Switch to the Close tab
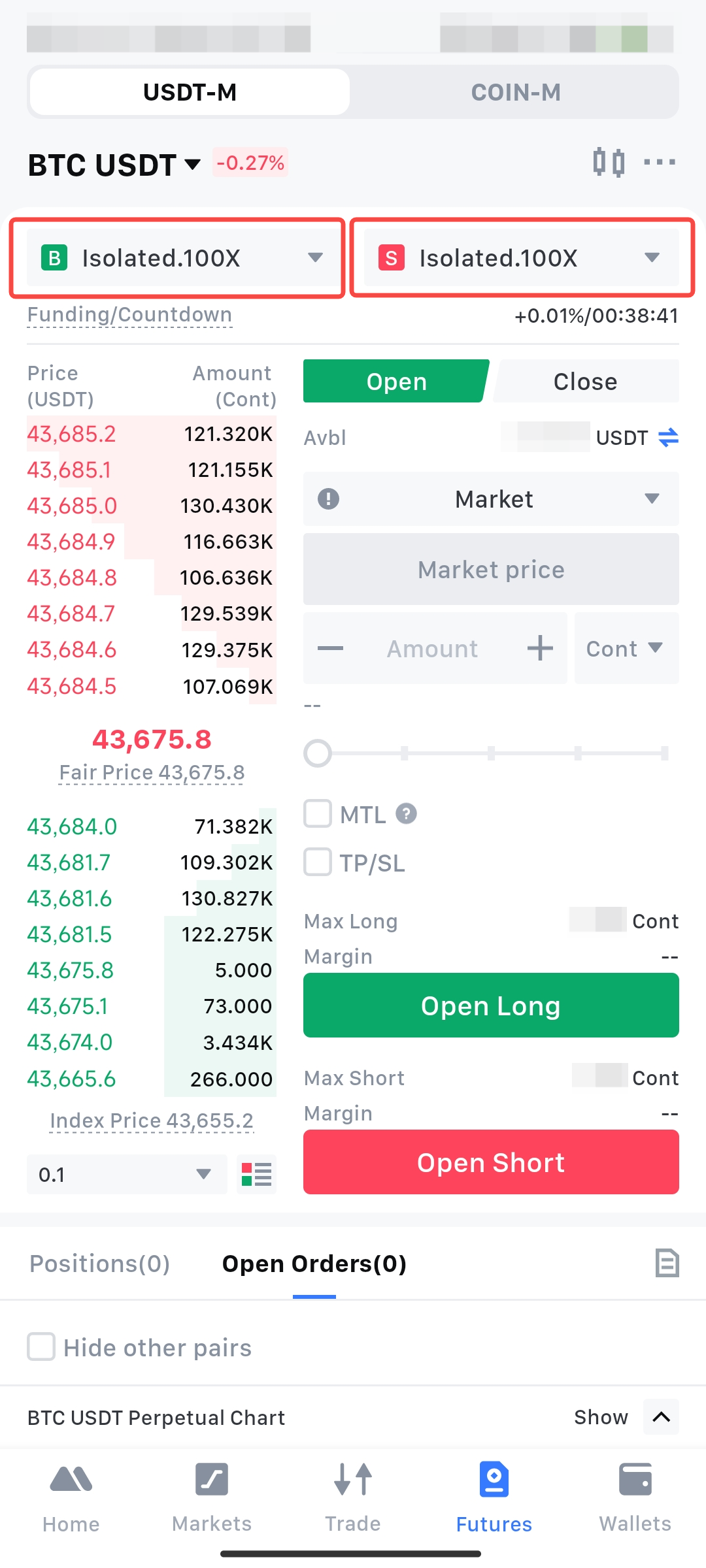Screen dimensions: 706x1568 click(x=586, y=382)
